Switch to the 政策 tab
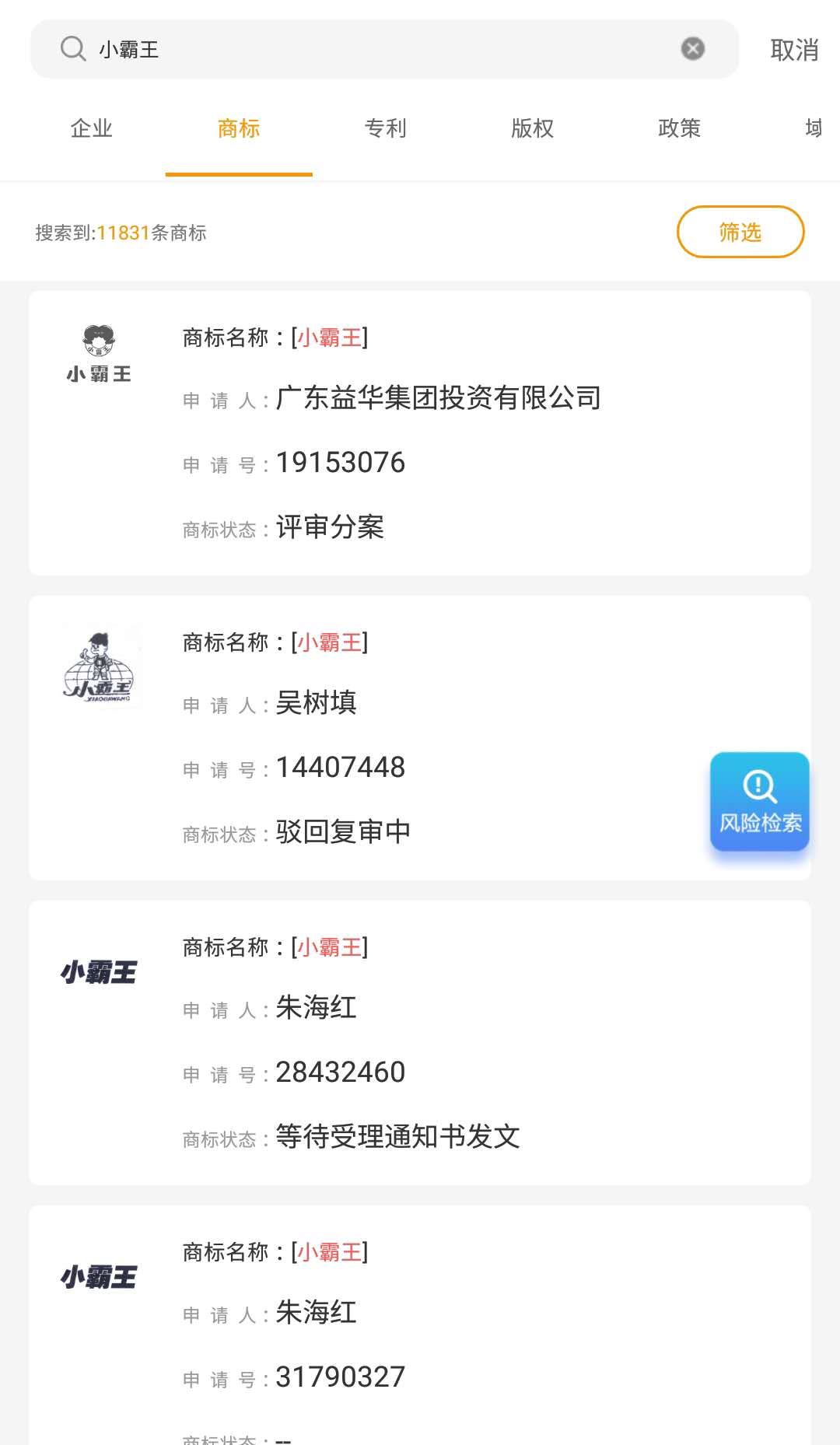 point(680,128)
